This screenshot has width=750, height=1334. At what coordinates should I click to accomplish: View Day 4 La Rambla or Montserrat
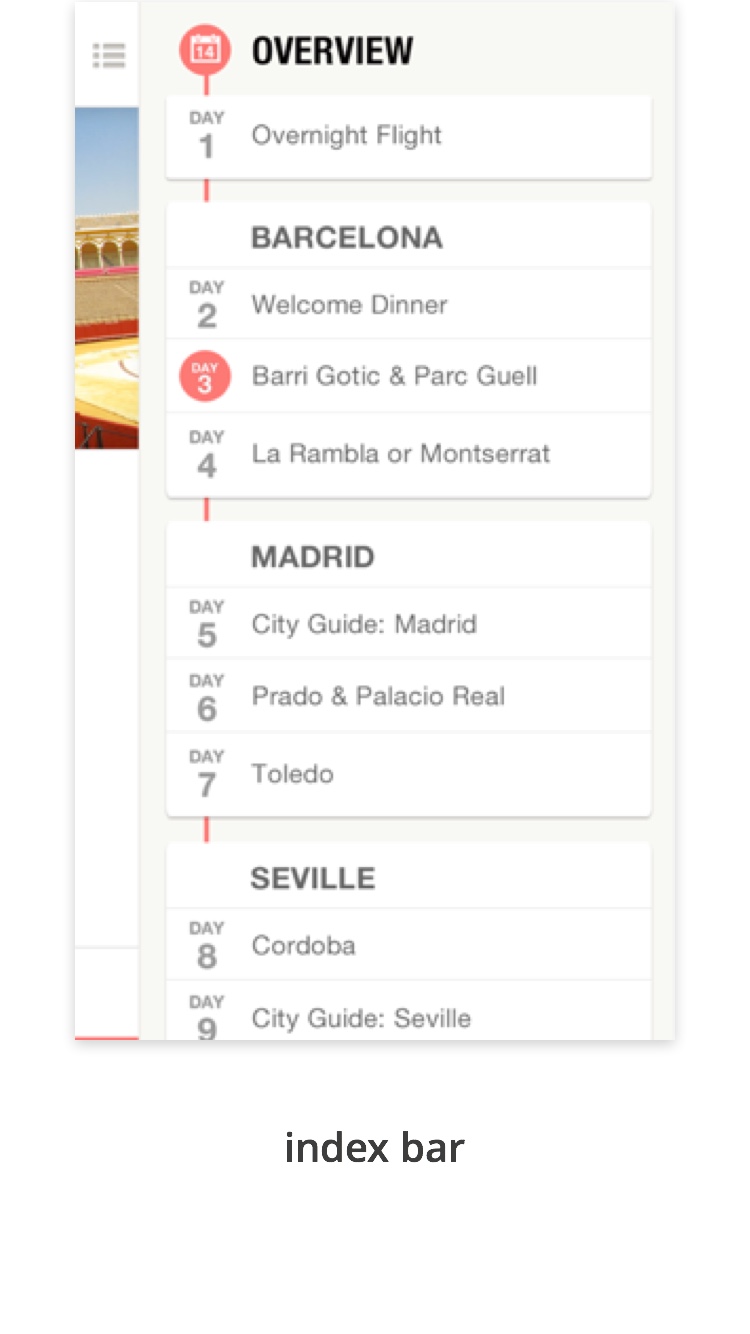tap(408, 454)
